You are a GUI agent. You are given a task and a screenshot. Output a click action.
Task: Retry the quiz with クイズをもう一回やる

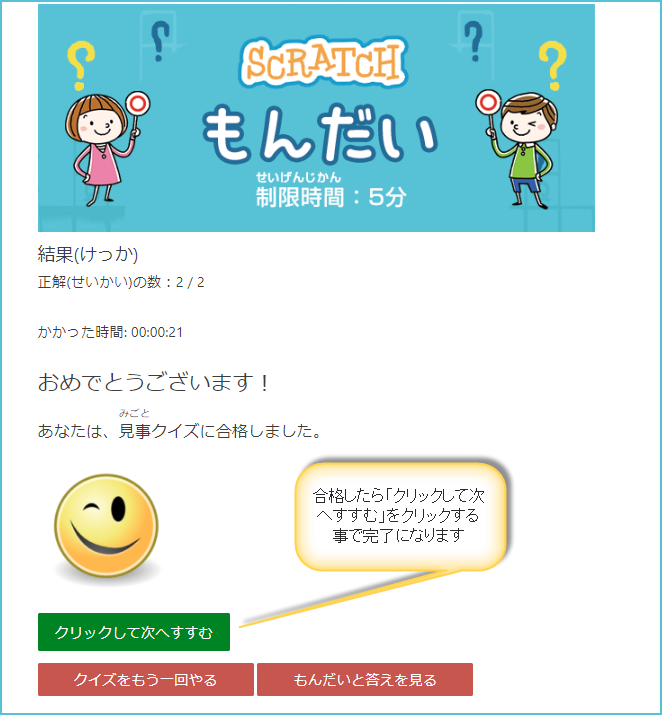[x=145, y=679]
